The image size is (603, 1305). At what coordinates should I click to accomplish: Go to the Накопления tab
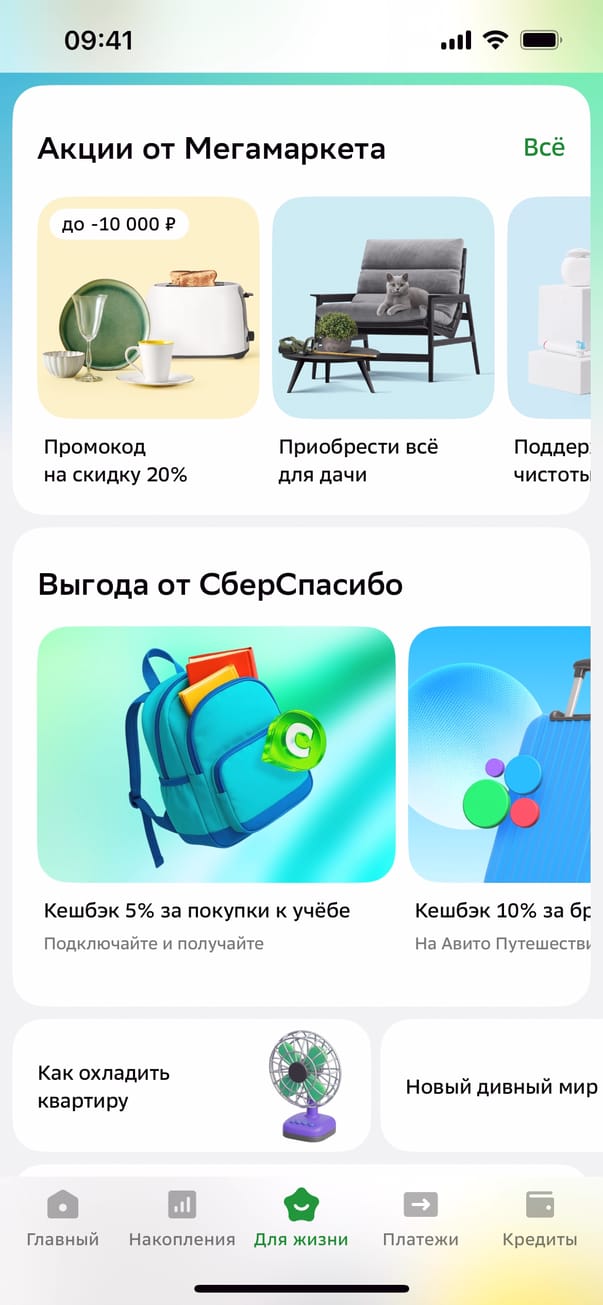(x=182, y=1218)
